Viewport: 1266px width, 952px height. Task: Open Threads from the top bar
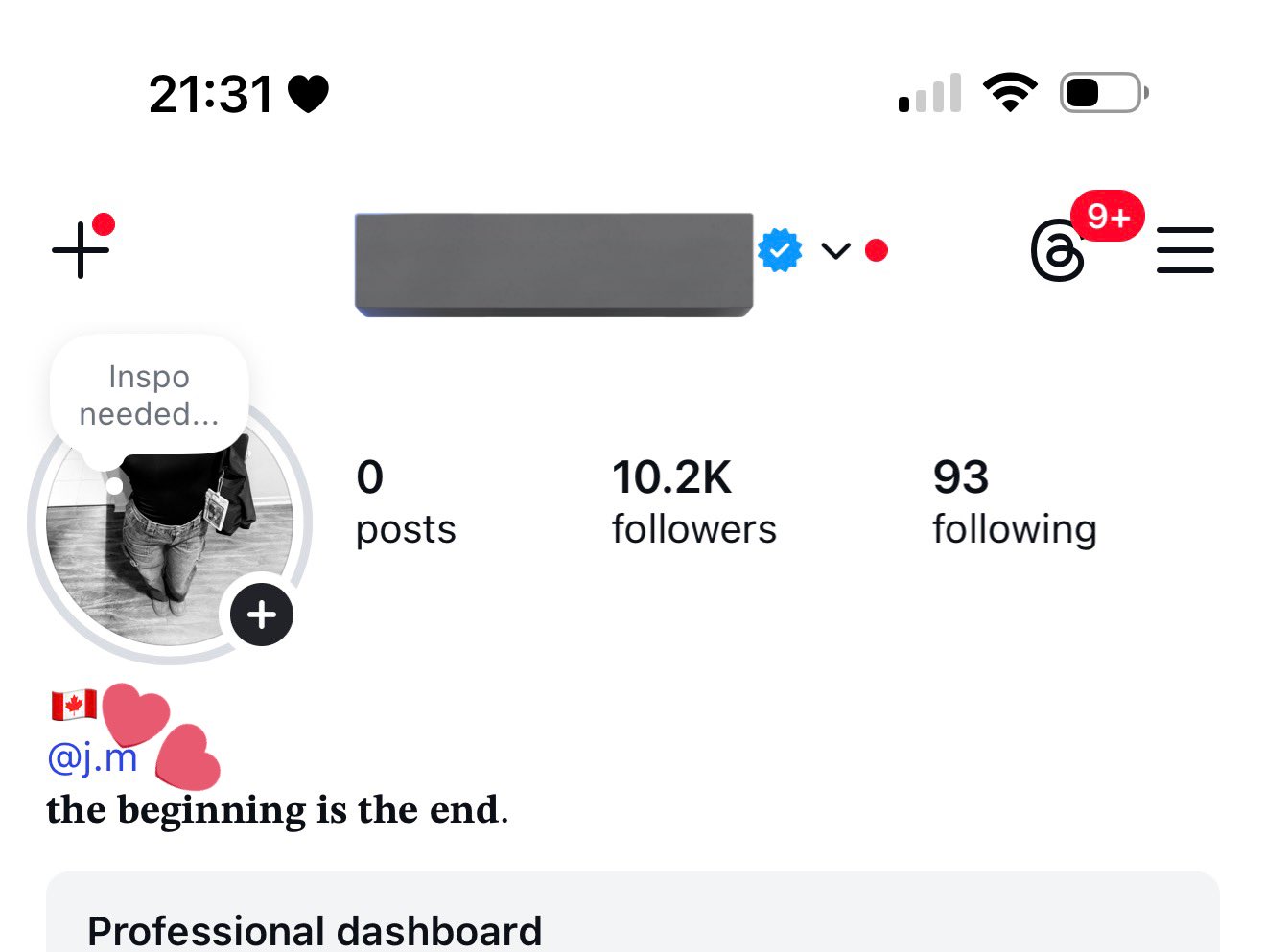point(1058,251)
